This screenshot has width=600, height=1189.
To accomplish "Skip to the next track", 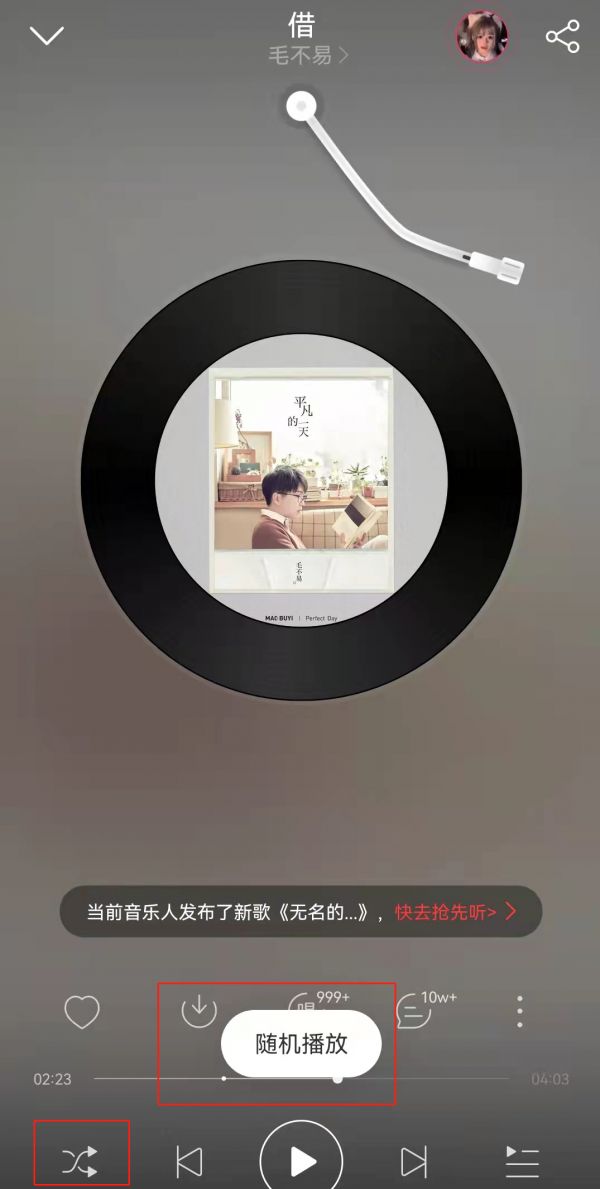I will click(413, 1161).
